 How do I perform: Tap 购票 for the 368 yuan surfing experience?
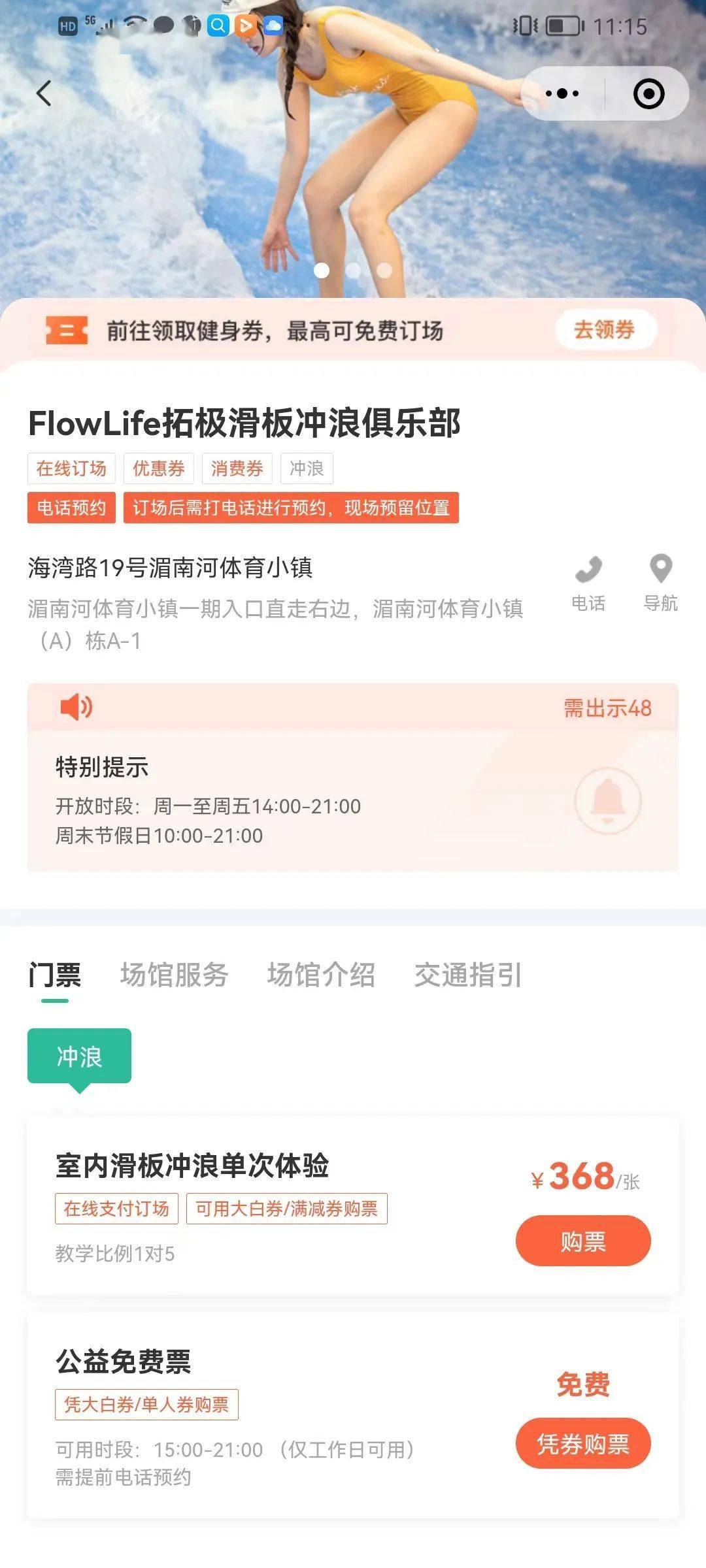pyautogui.click(x=582, y=1241)
